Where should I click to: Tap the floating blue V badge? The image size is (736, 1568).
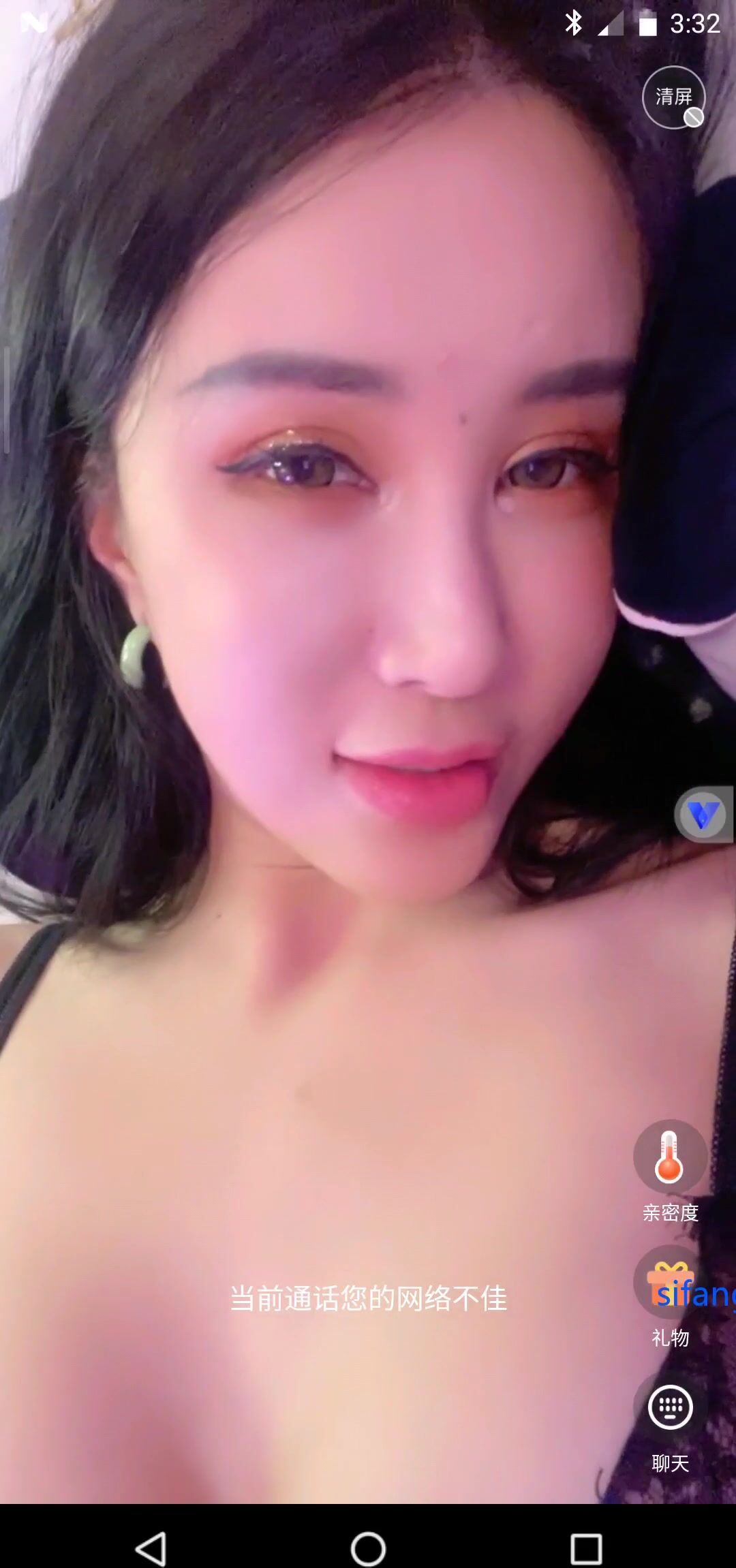tap(703, 815)
